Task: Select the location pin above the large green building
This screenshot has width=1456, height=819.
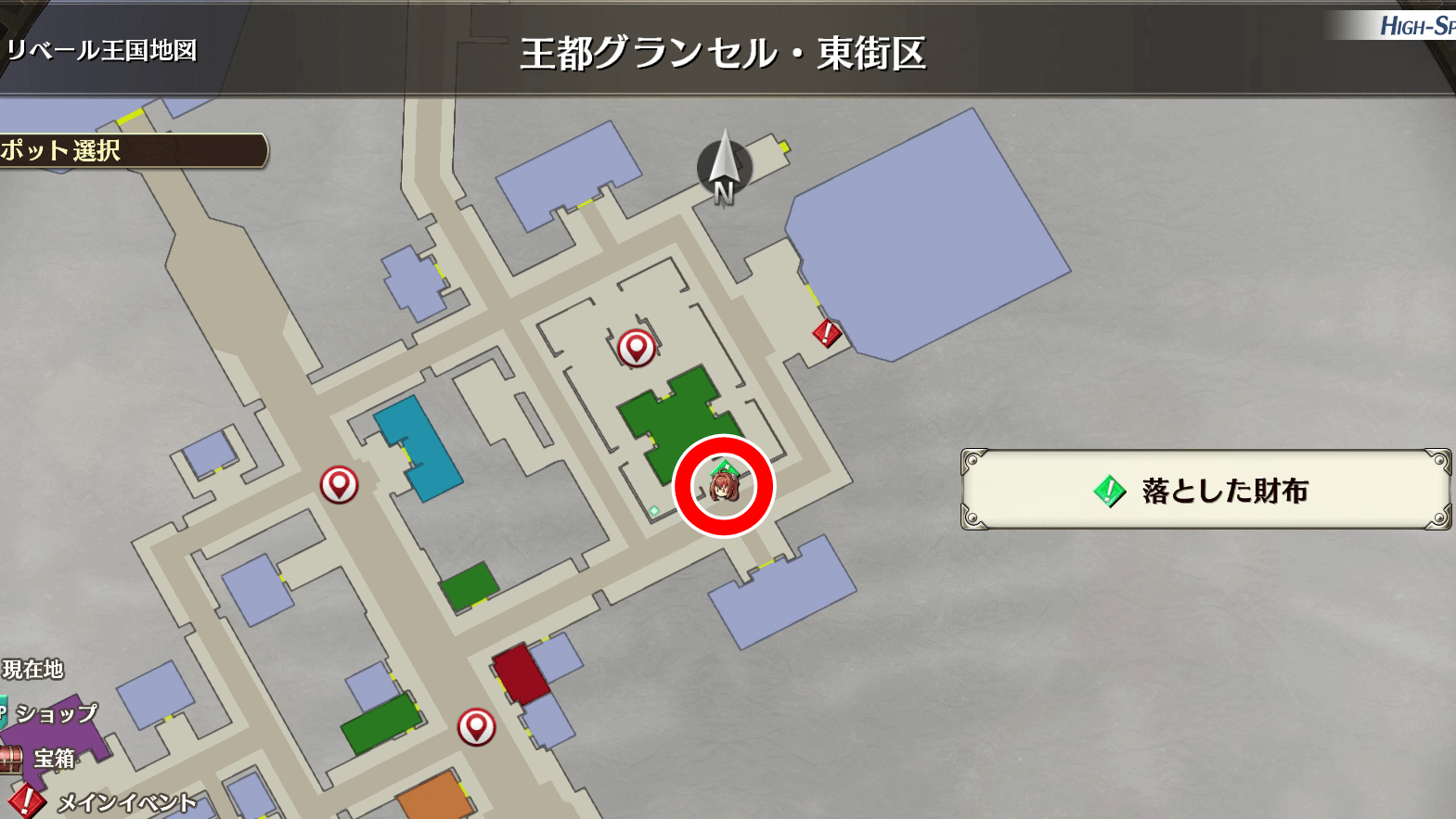Action: click(x=636, y=348)
